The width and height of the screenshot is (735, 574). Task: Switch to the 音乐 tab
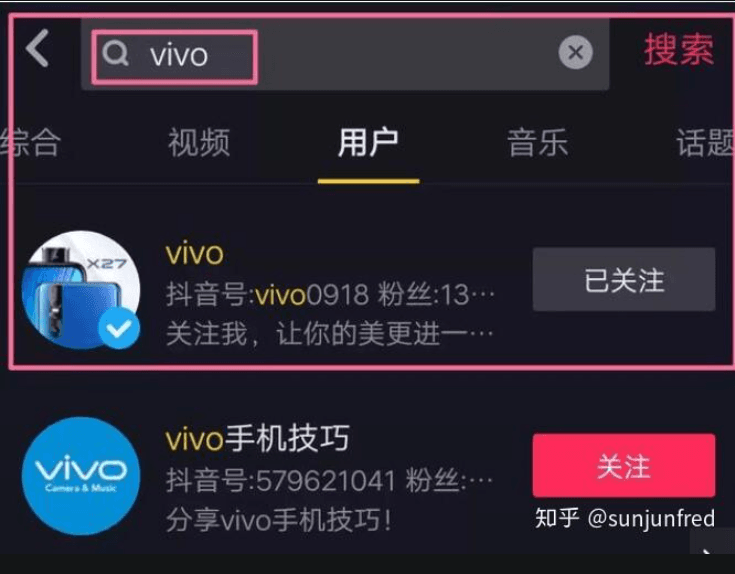pos(538,143)
